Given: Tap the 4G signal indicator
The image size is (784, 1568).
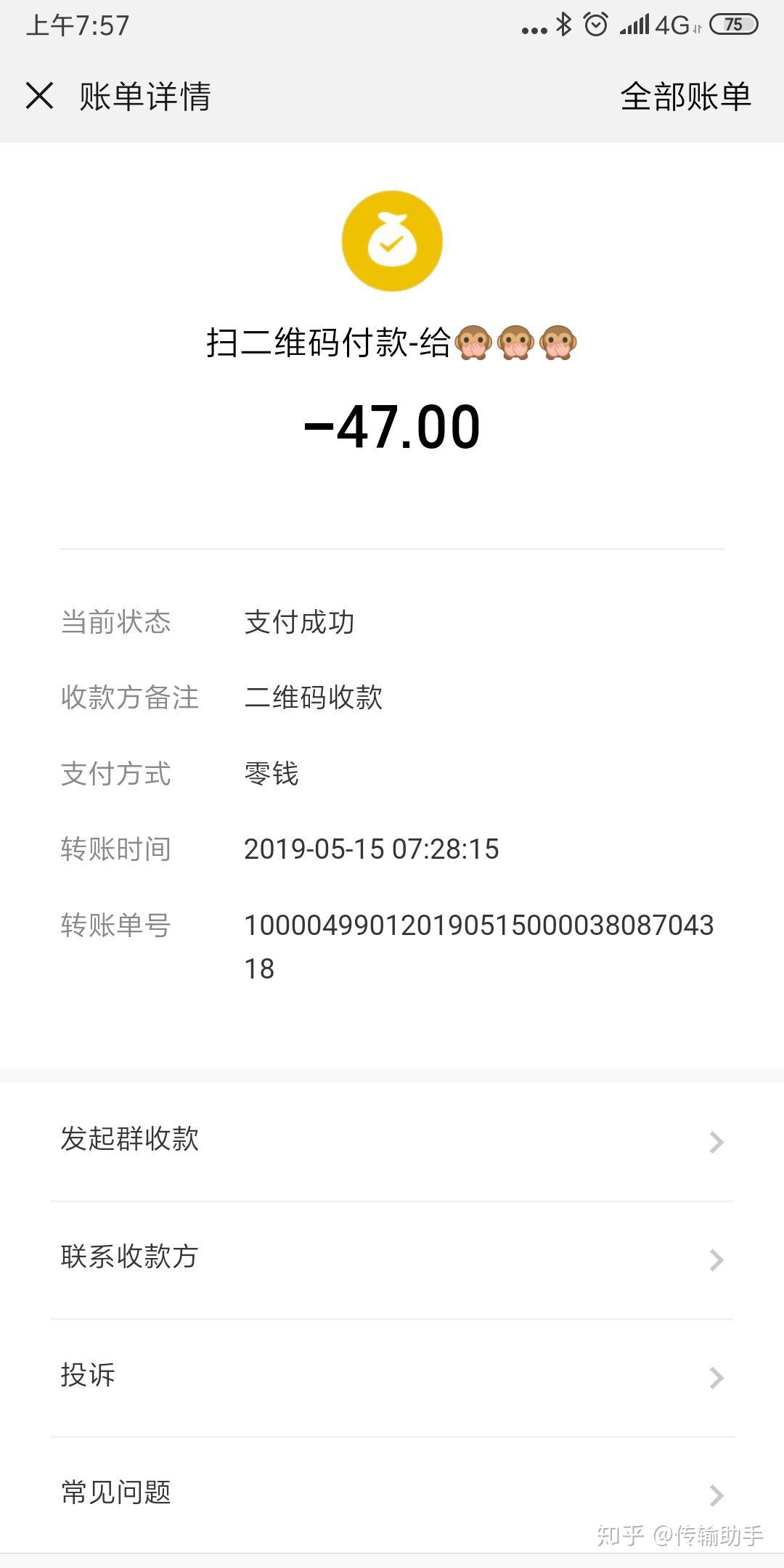Looking at the screenshot, I should pyautogui.click(x=662, y=24).
